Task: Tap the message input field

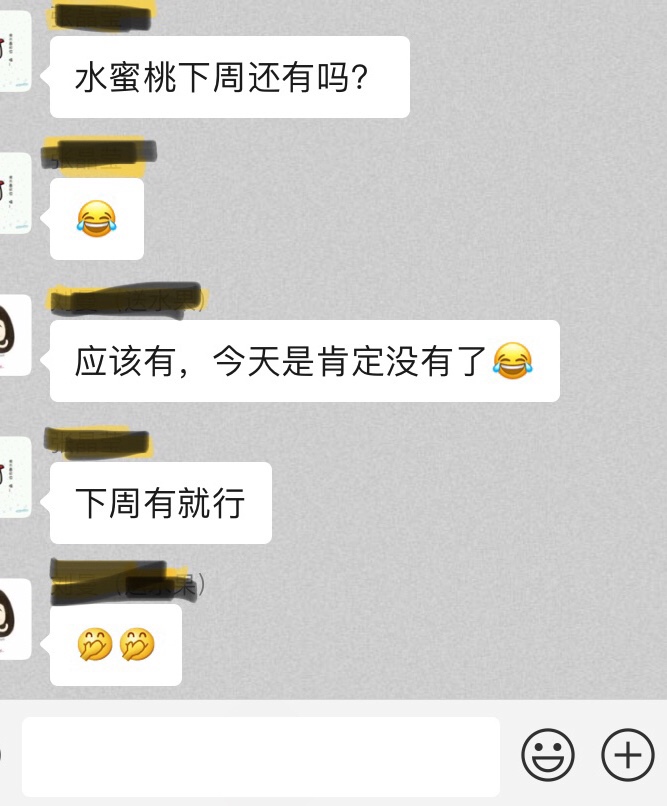Action: [260, 755]
